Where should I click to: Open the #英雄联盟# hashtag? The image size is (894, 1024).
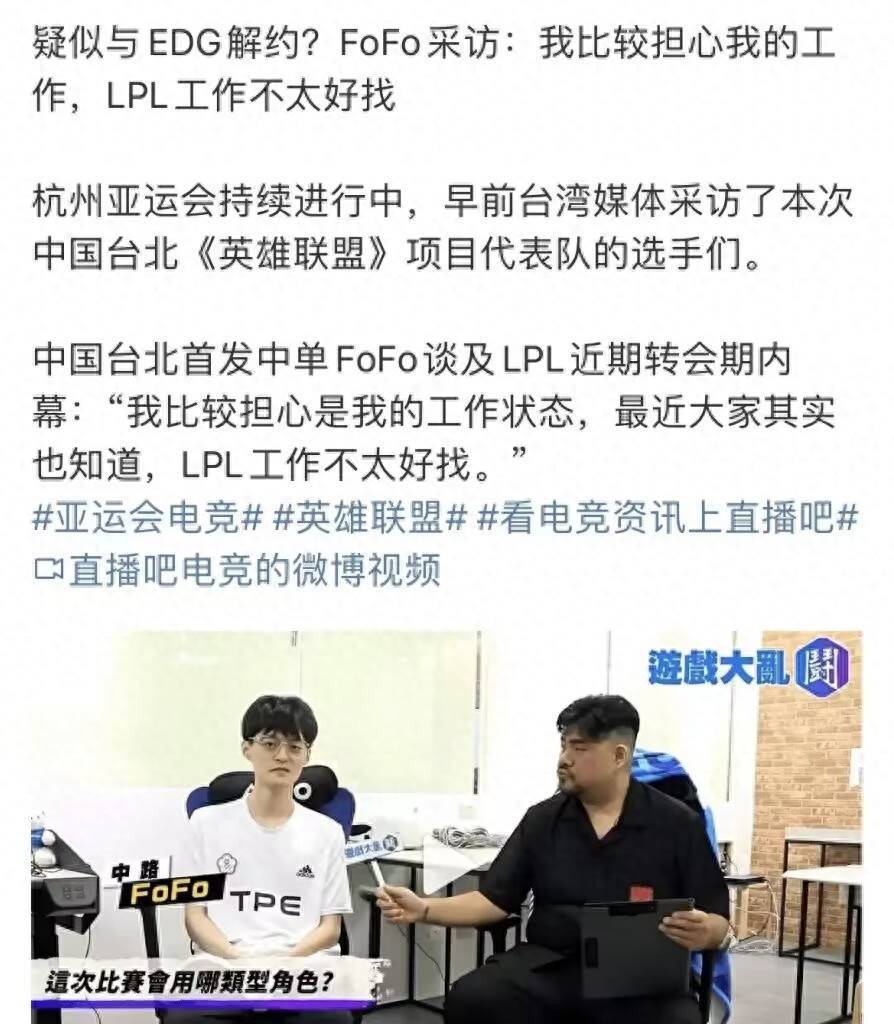click(371, 519)
